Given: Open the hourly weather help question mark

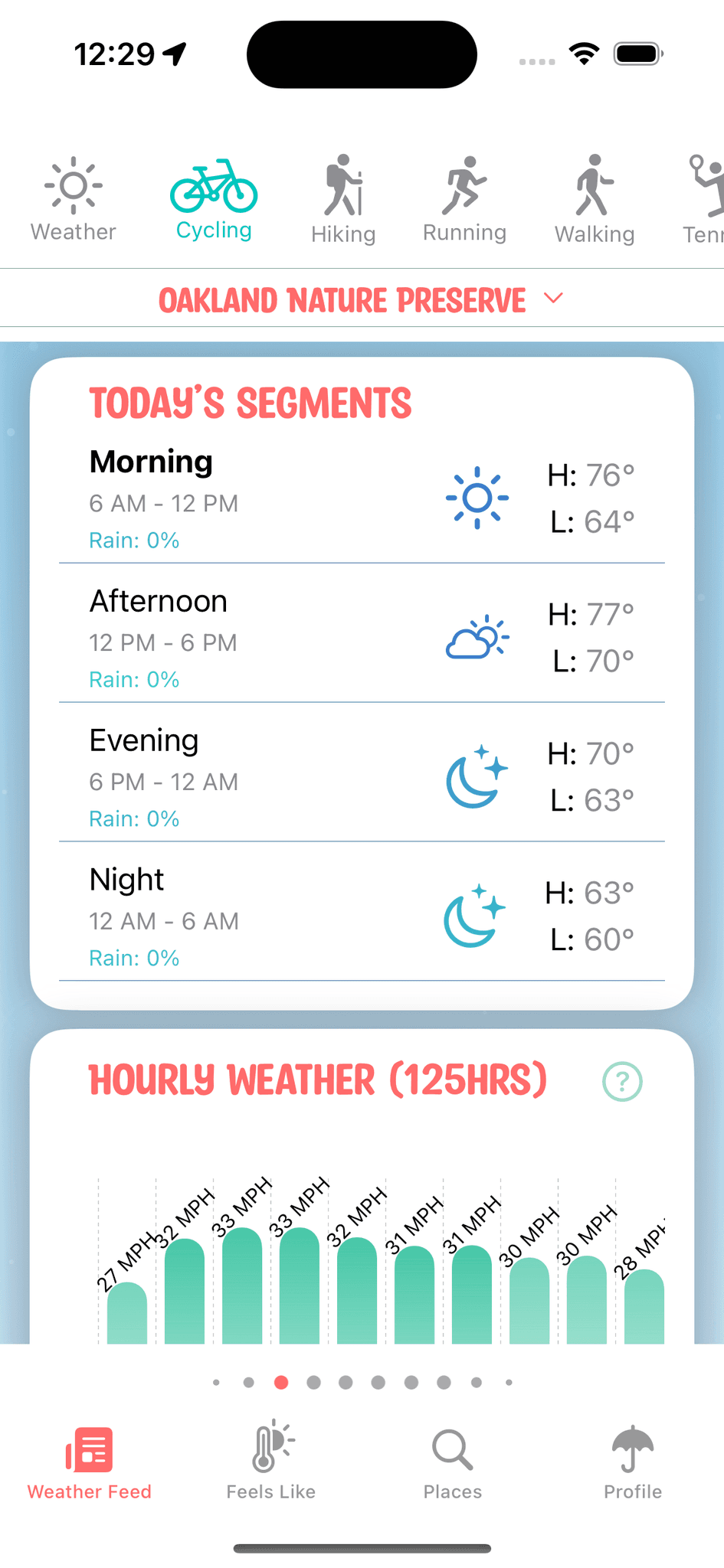Looking at the screenshot, I should click(622, 1082).
